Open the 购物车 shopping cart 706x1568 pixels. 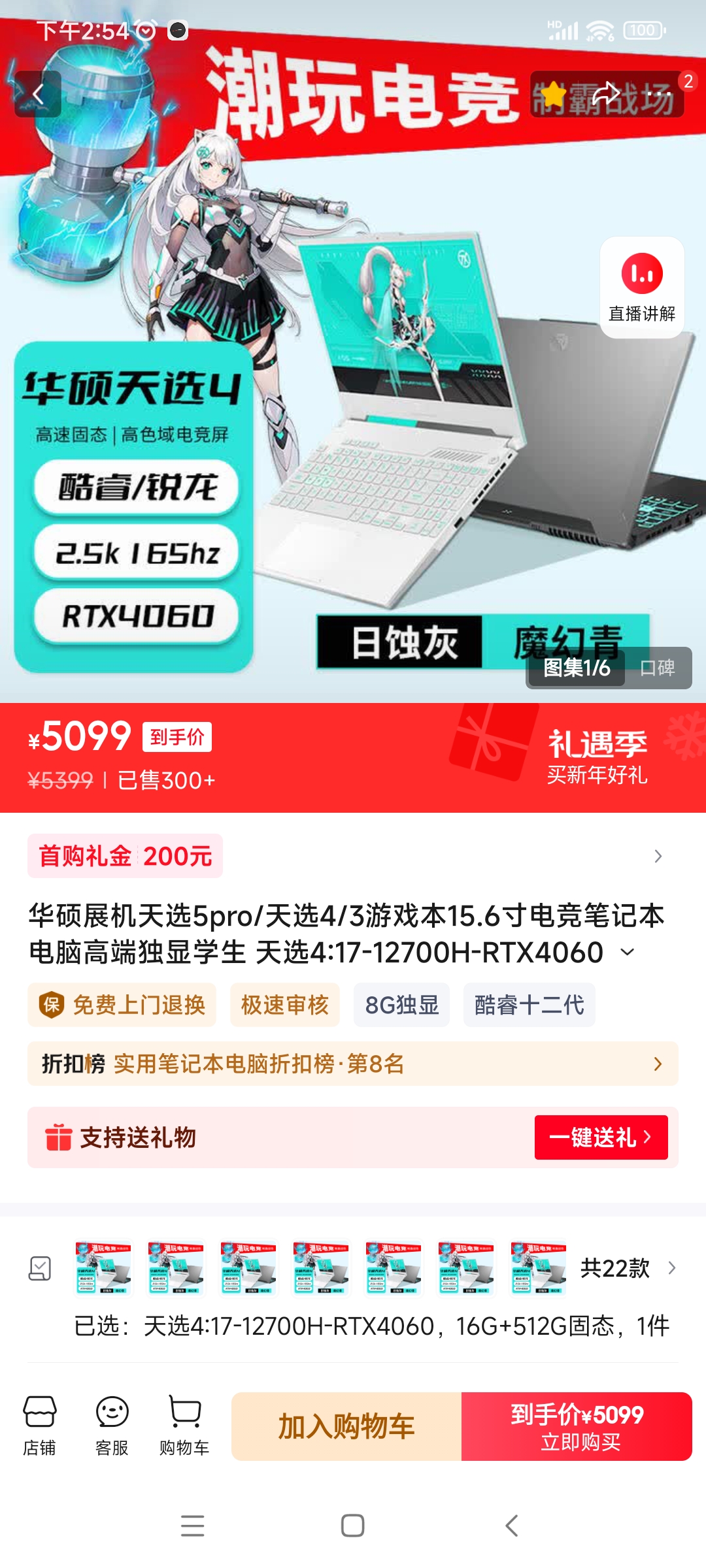pos(184,1426)
